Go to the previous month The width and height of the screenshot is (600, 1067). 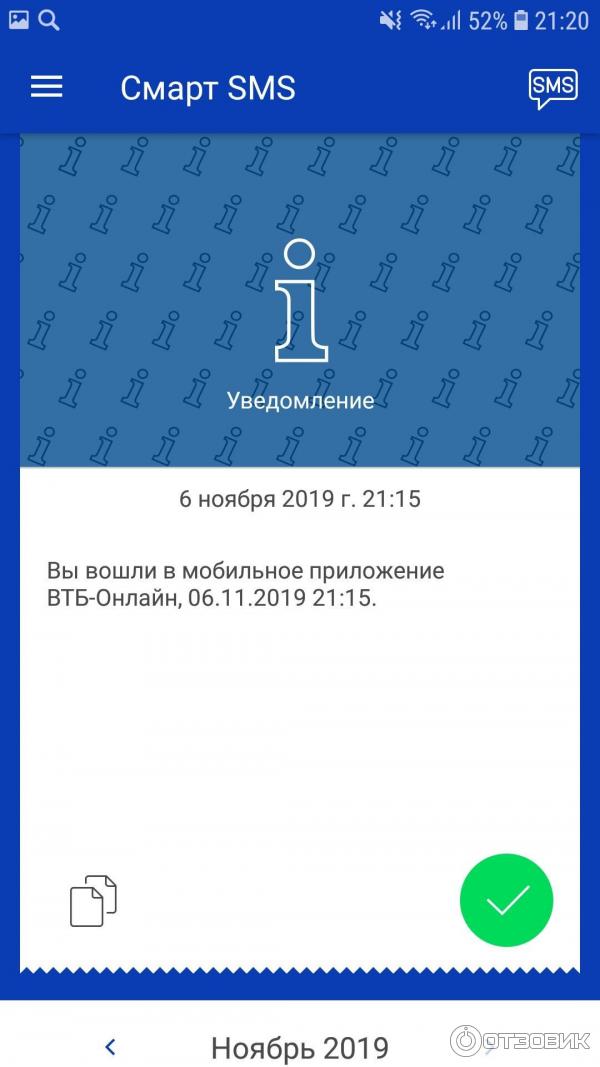[110, 1047]
